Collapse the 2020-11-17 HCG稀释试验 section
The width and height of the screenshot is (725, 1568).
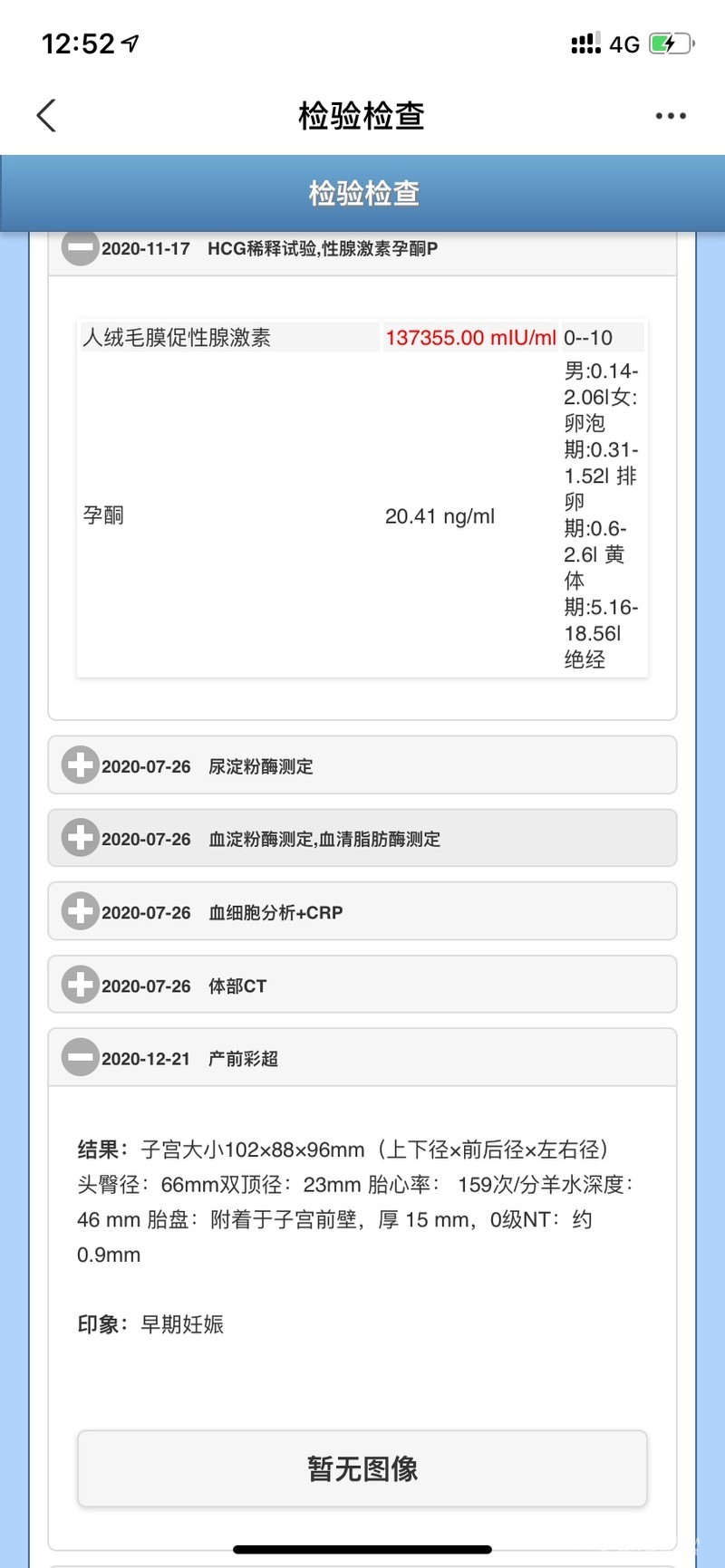[80, 248]
